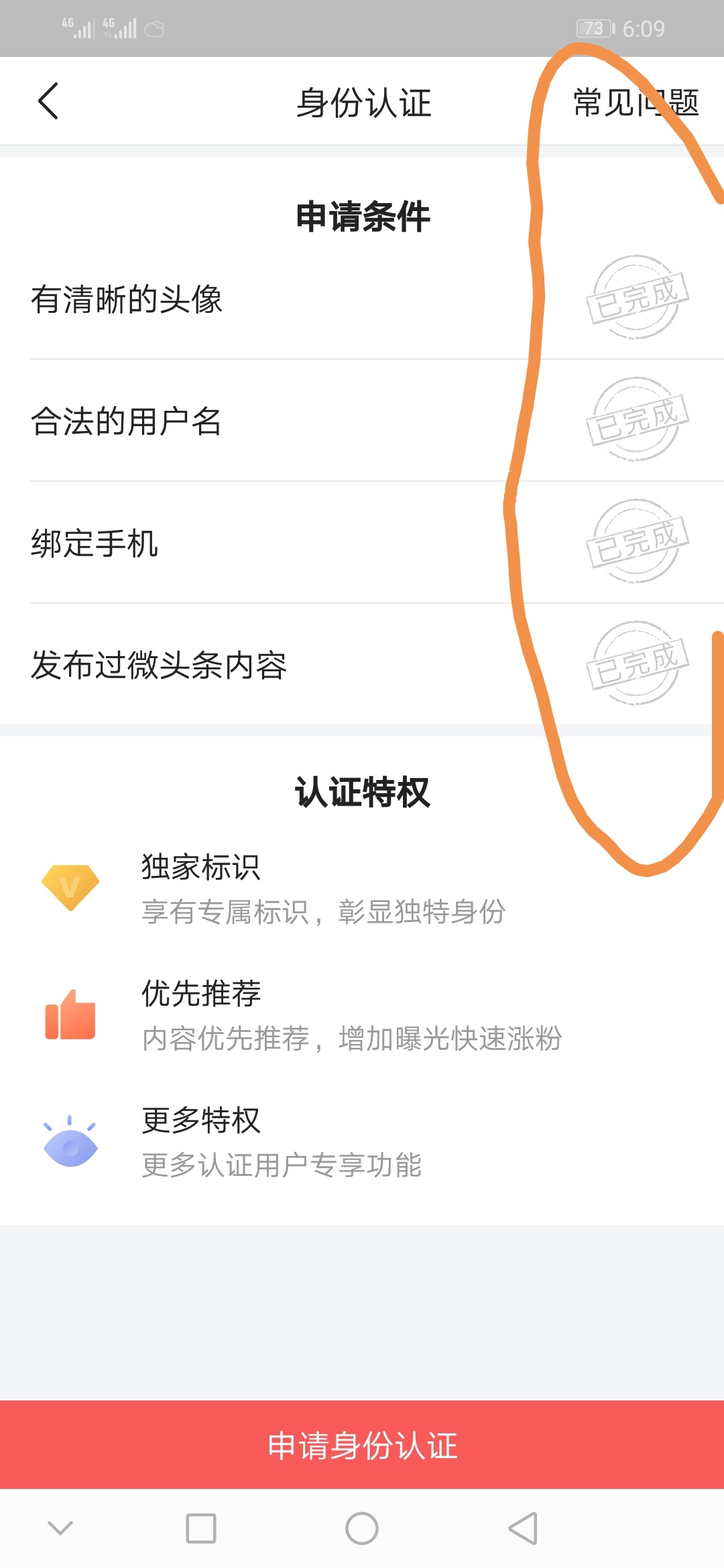Tap the blue eye 更多特权 icon
The image size is (724, 1568).
(x=70, y=1142)
